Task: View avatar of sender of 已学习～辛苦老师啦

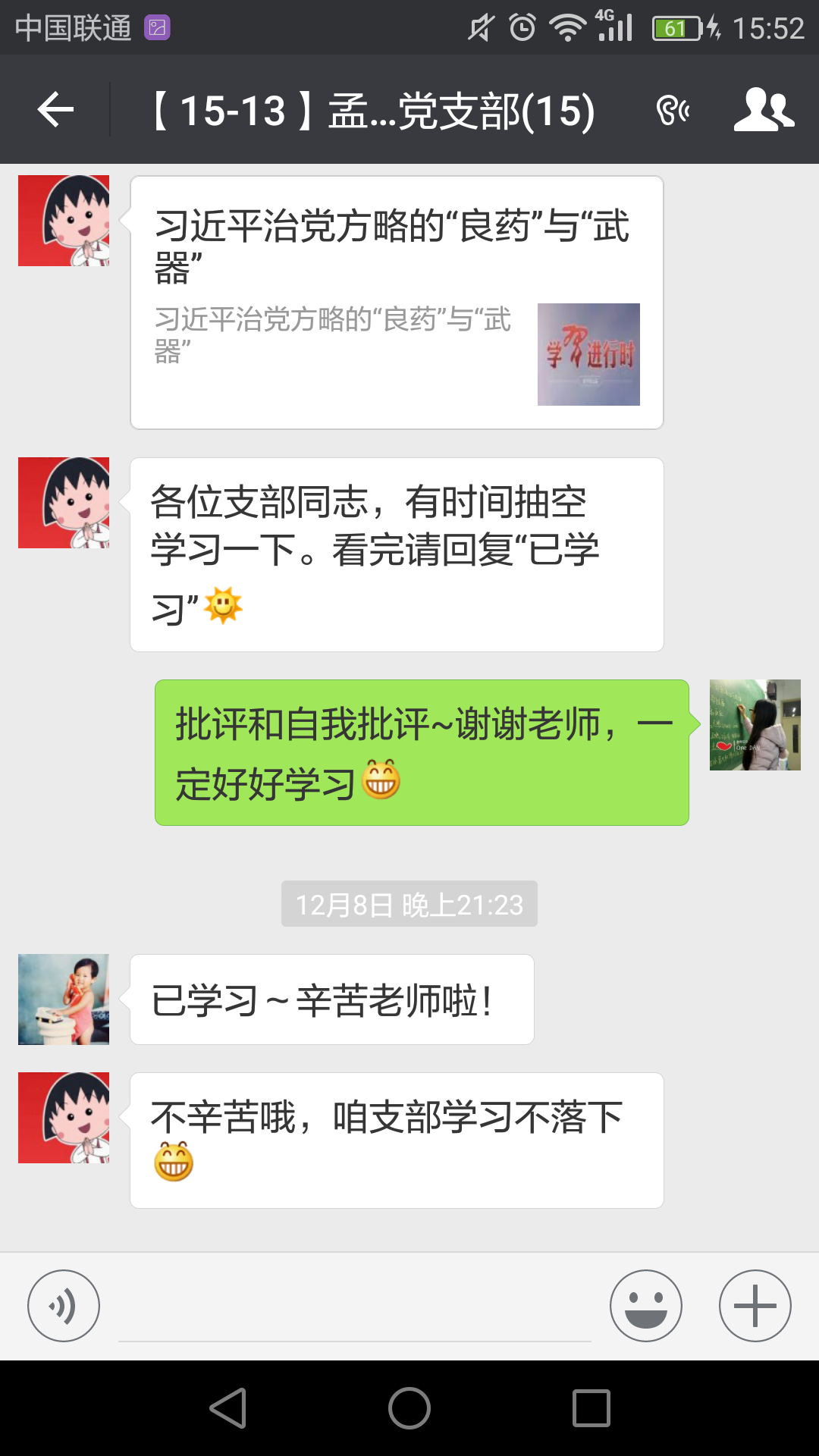Action: pyautogui.click(x=64, y=999)
